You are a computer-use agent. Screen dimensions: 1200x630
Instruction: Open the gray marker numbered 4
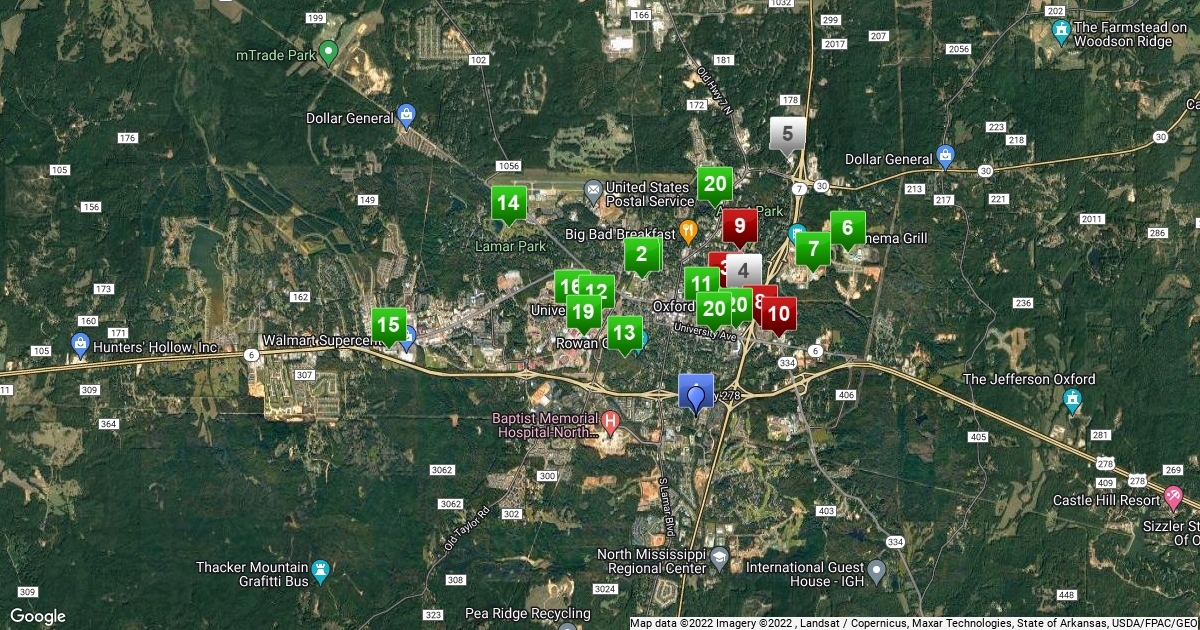coord(744,270)
